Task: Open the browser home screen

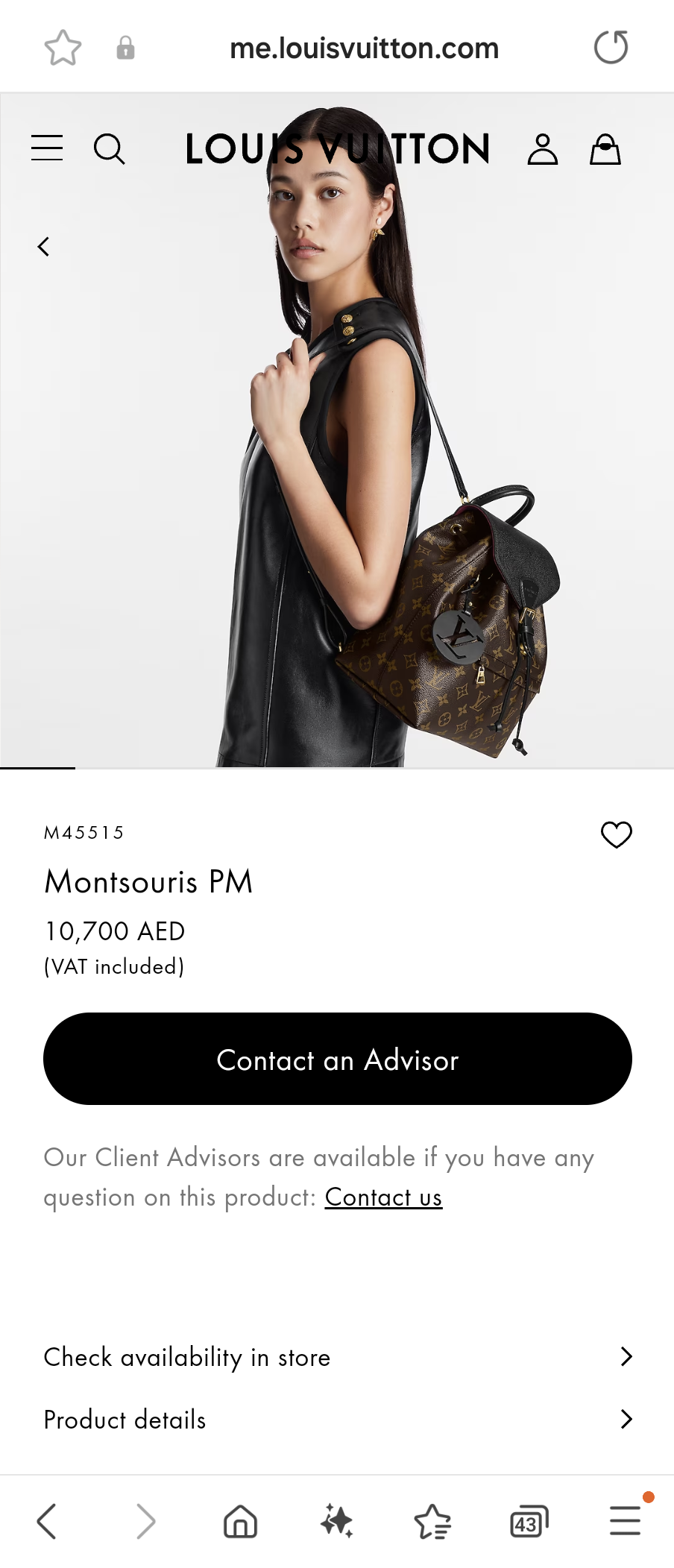Action: coord(240,1521)
